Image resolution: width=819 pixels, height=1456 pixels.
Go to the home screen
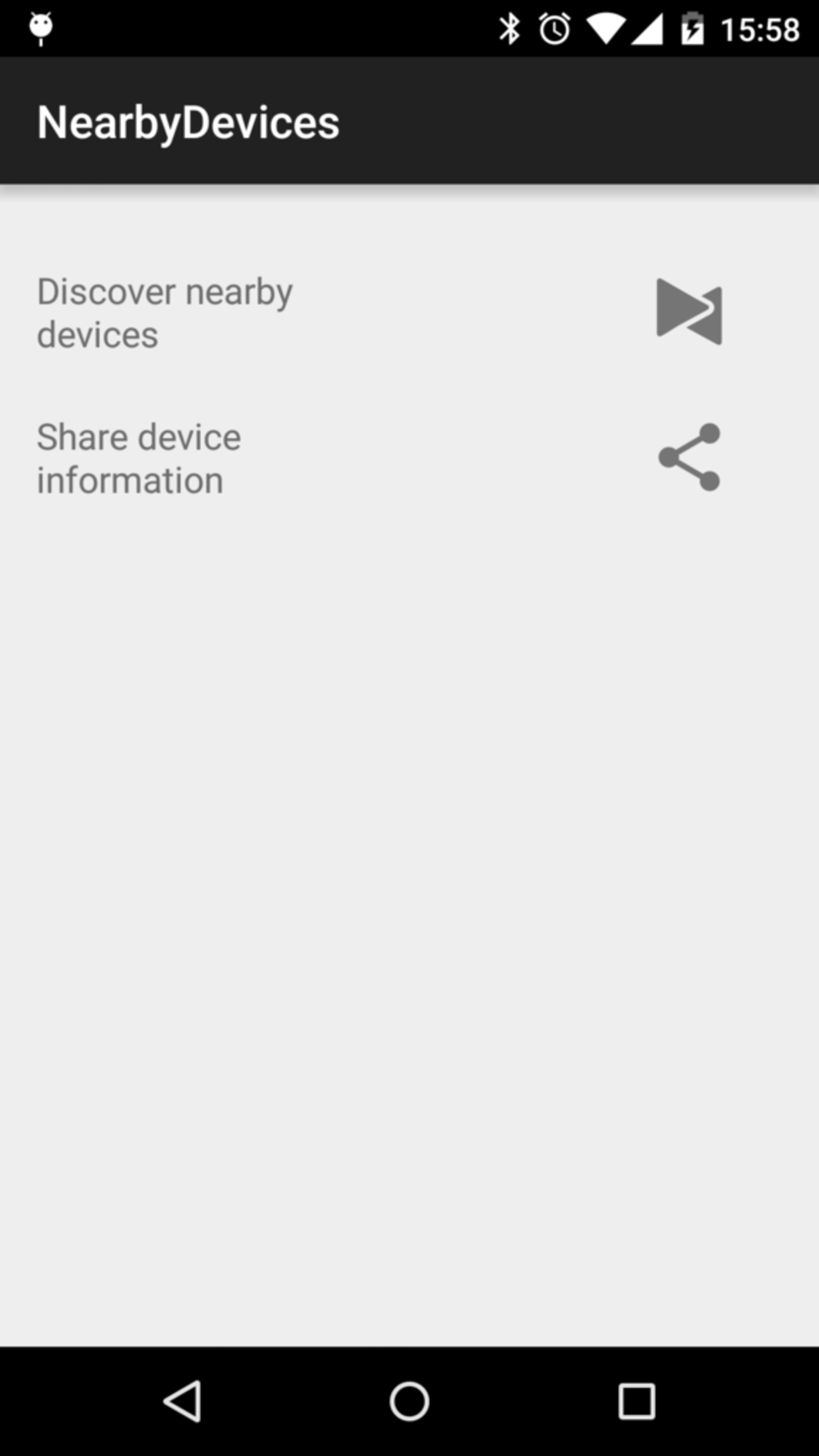pyautogui.click(x=409, y=1401)
